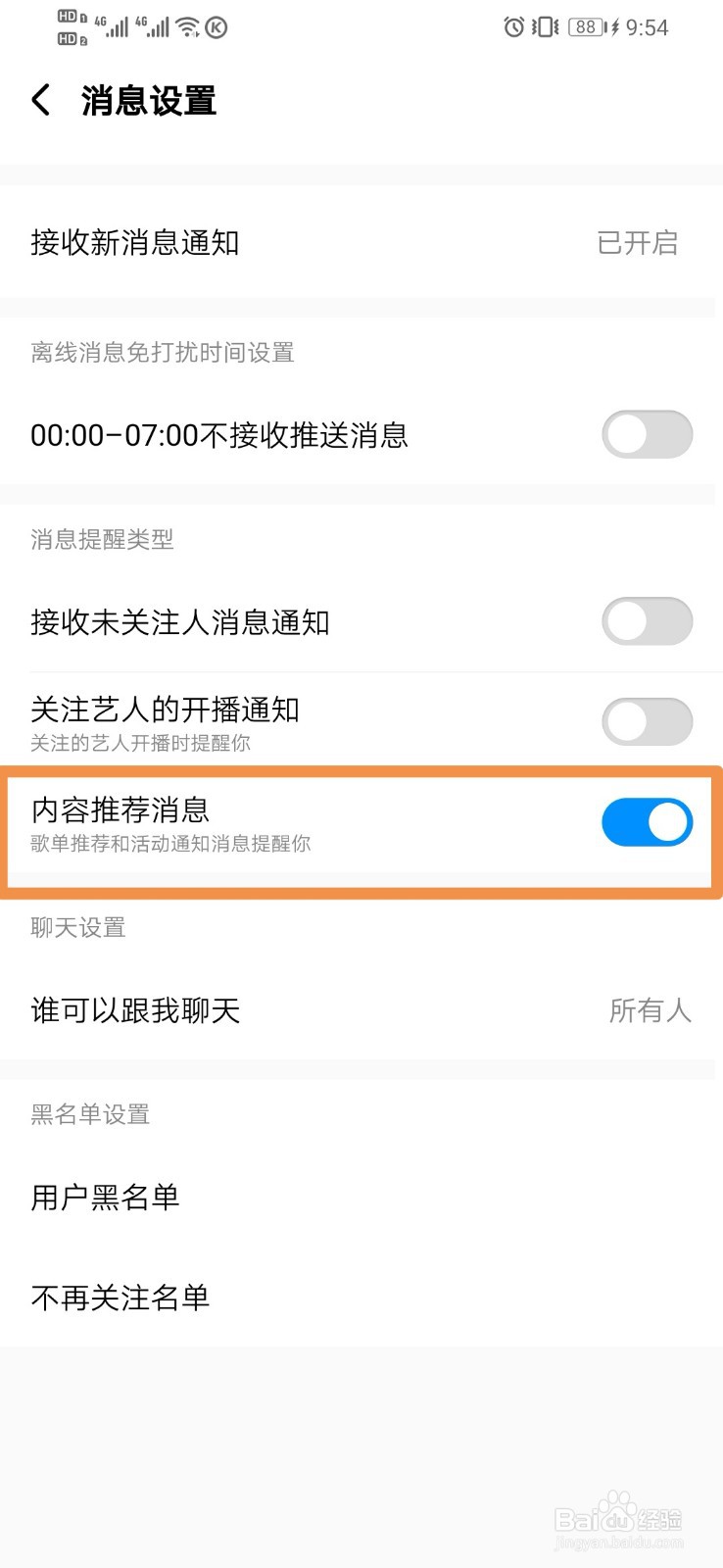Click the back arrow next to 消息设置
Image resolution: width=723 pixels, height=1568 pixels.
(41, 99)
